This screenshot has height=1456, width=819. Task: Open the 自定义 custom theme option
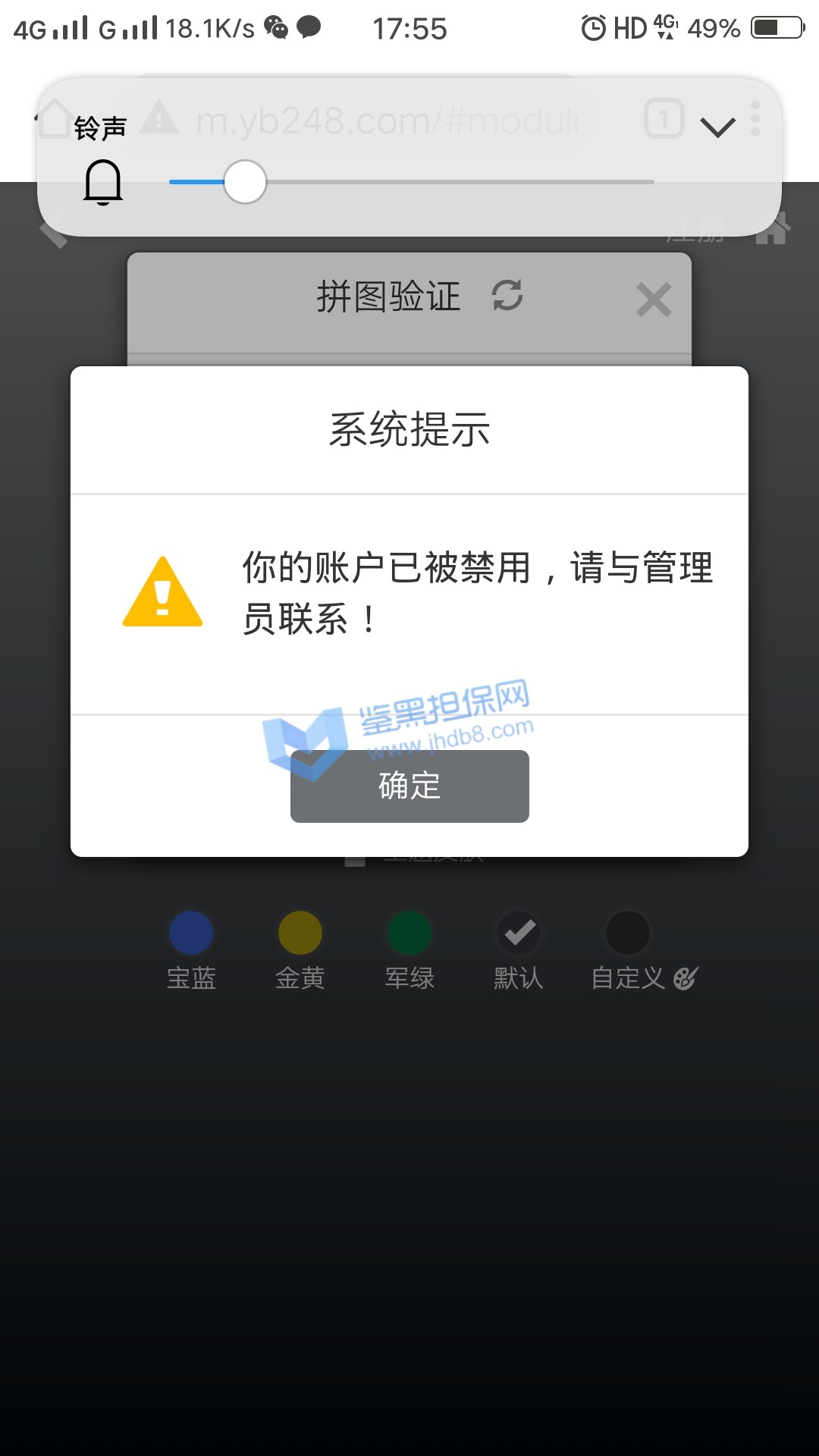pyautogui.click(x=628, y=933)
